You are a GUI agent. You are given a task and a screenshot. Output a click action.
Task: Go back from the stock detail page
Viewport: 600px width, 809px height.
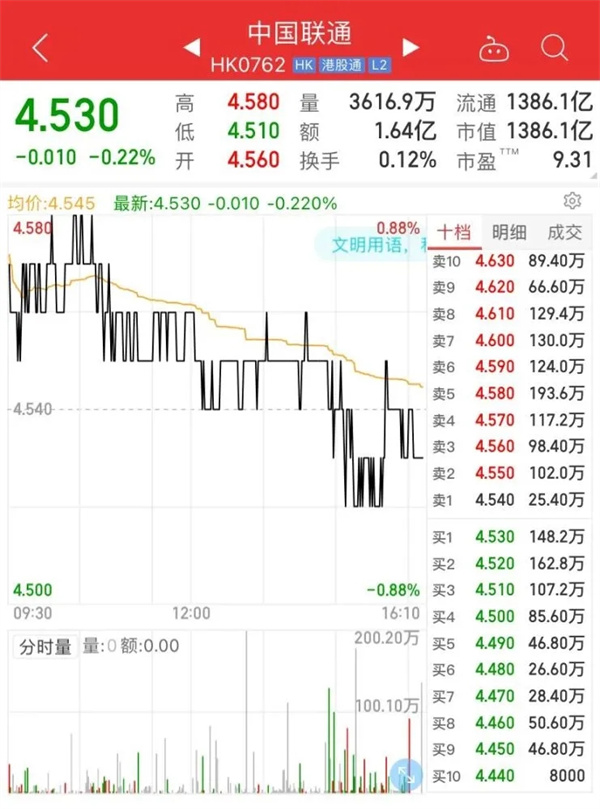40,46
